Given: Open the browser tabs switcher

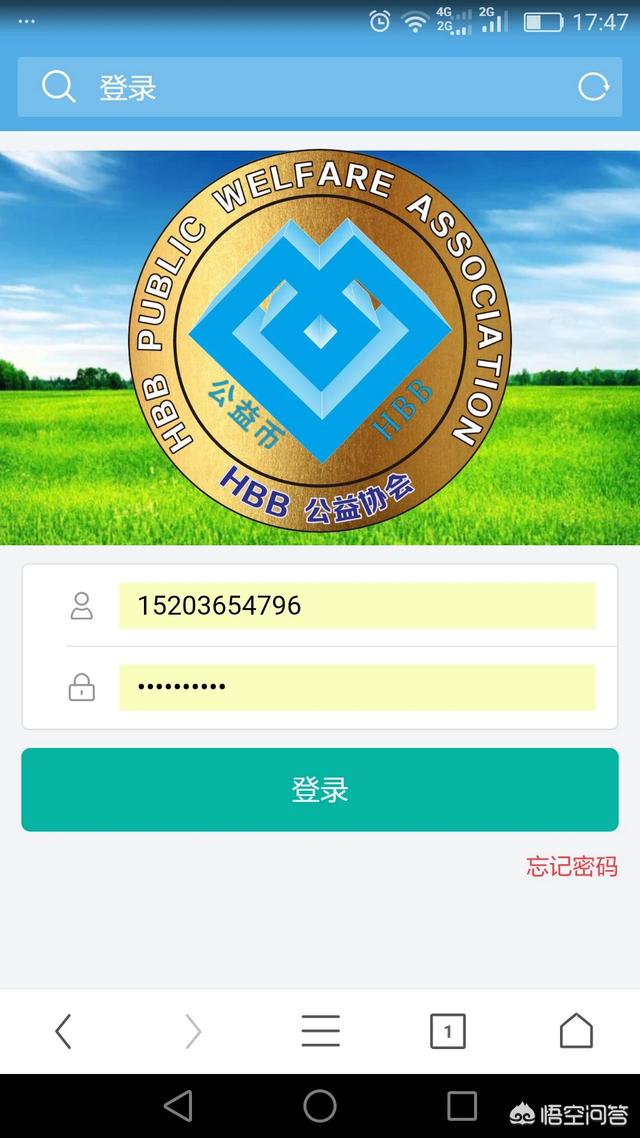Looking at the screenshot, I should pyautogui.click(x=447, y=1031).
